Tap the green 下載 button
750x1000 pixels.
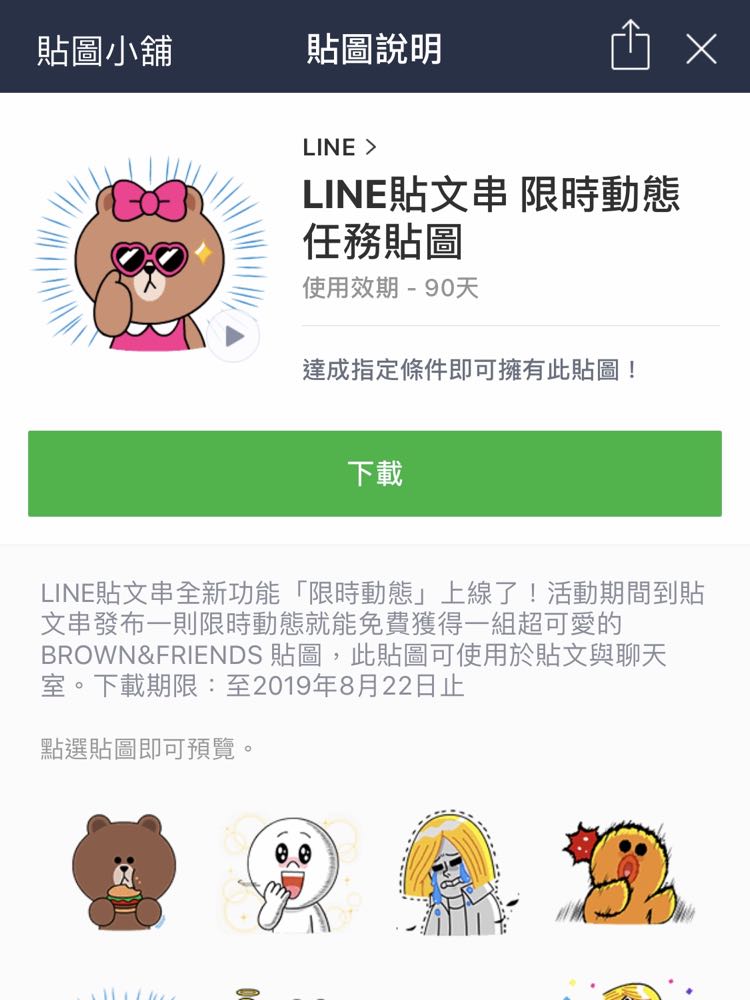(375, 473)
